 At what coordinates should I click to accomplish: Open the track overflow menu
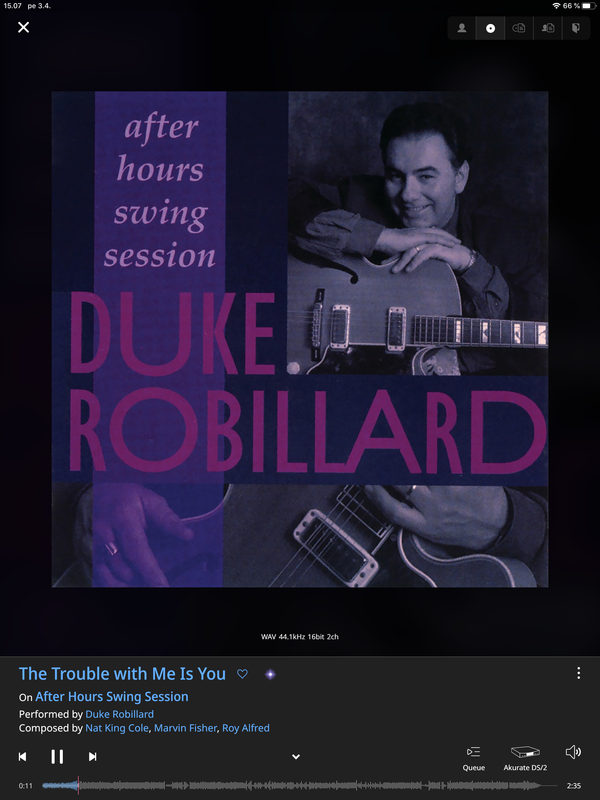point(578,673)
